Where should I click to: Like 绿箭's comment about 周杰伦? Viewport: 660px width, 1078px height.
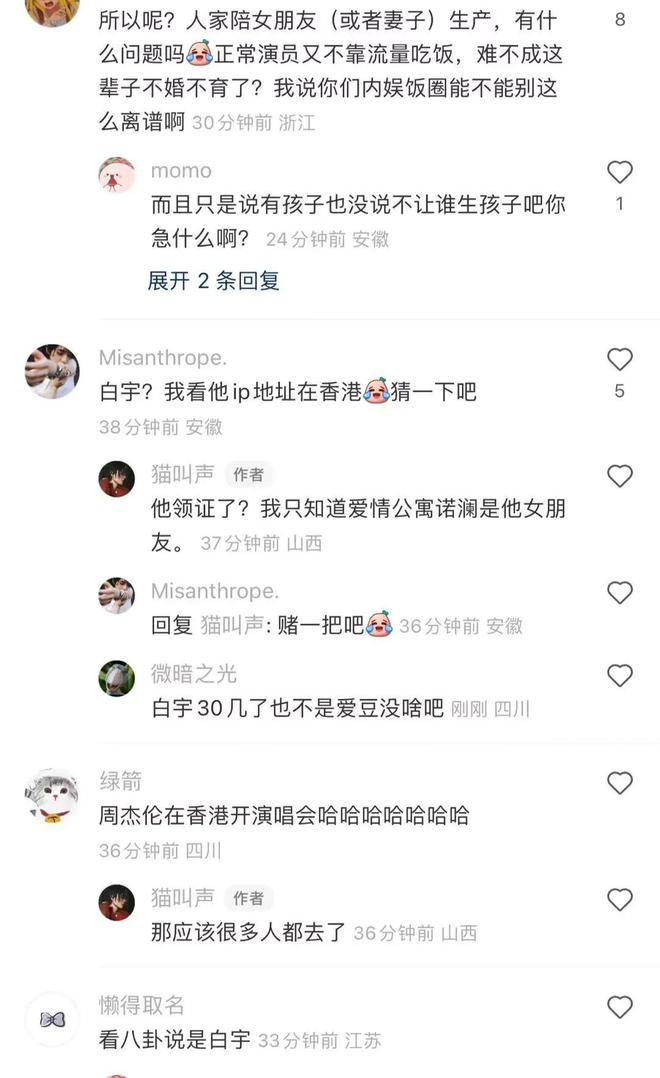pos(619,782)
